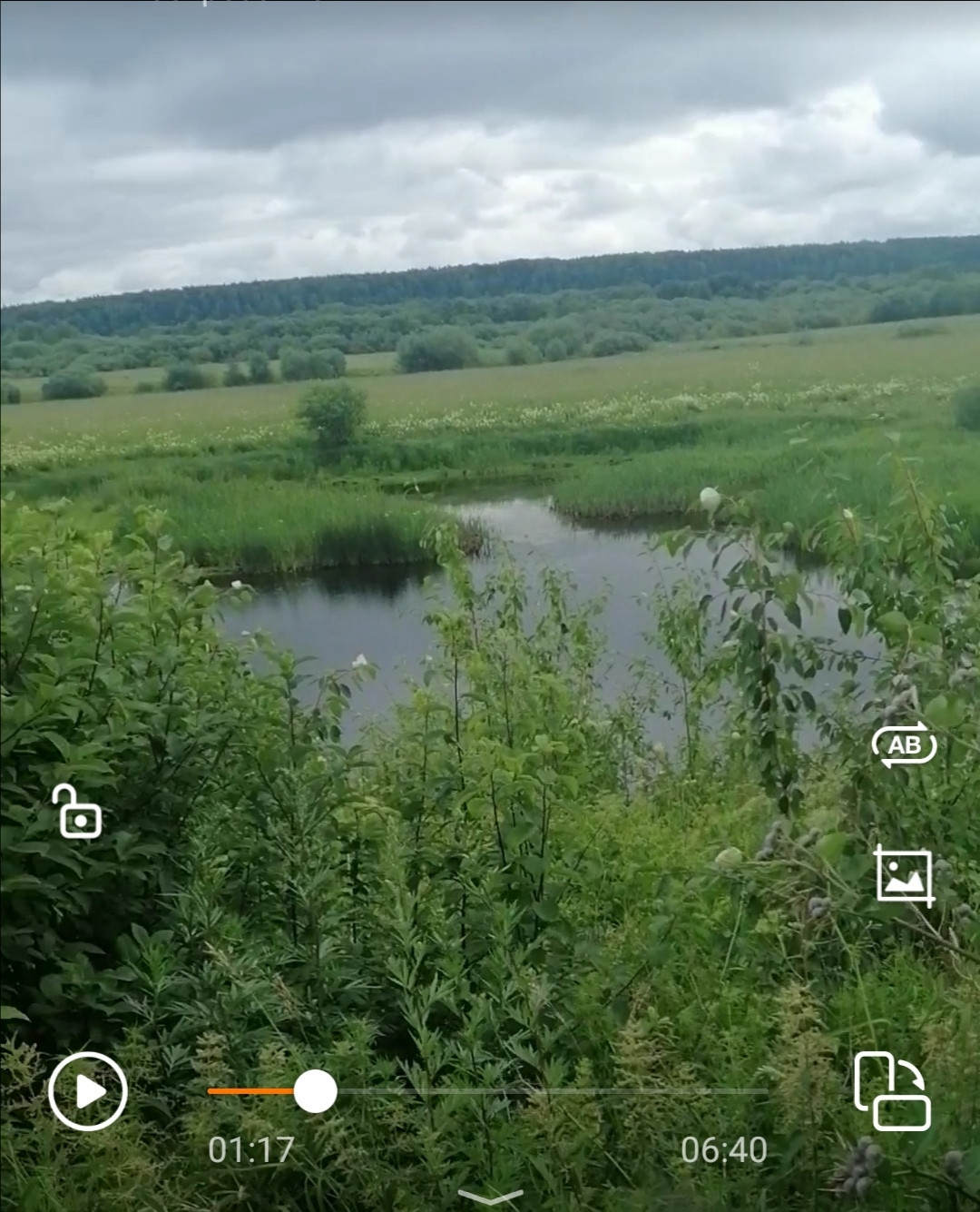Capture a screenshot of the video frame
This screenshot has height=1212, width=980.
(x=904, y=875)
